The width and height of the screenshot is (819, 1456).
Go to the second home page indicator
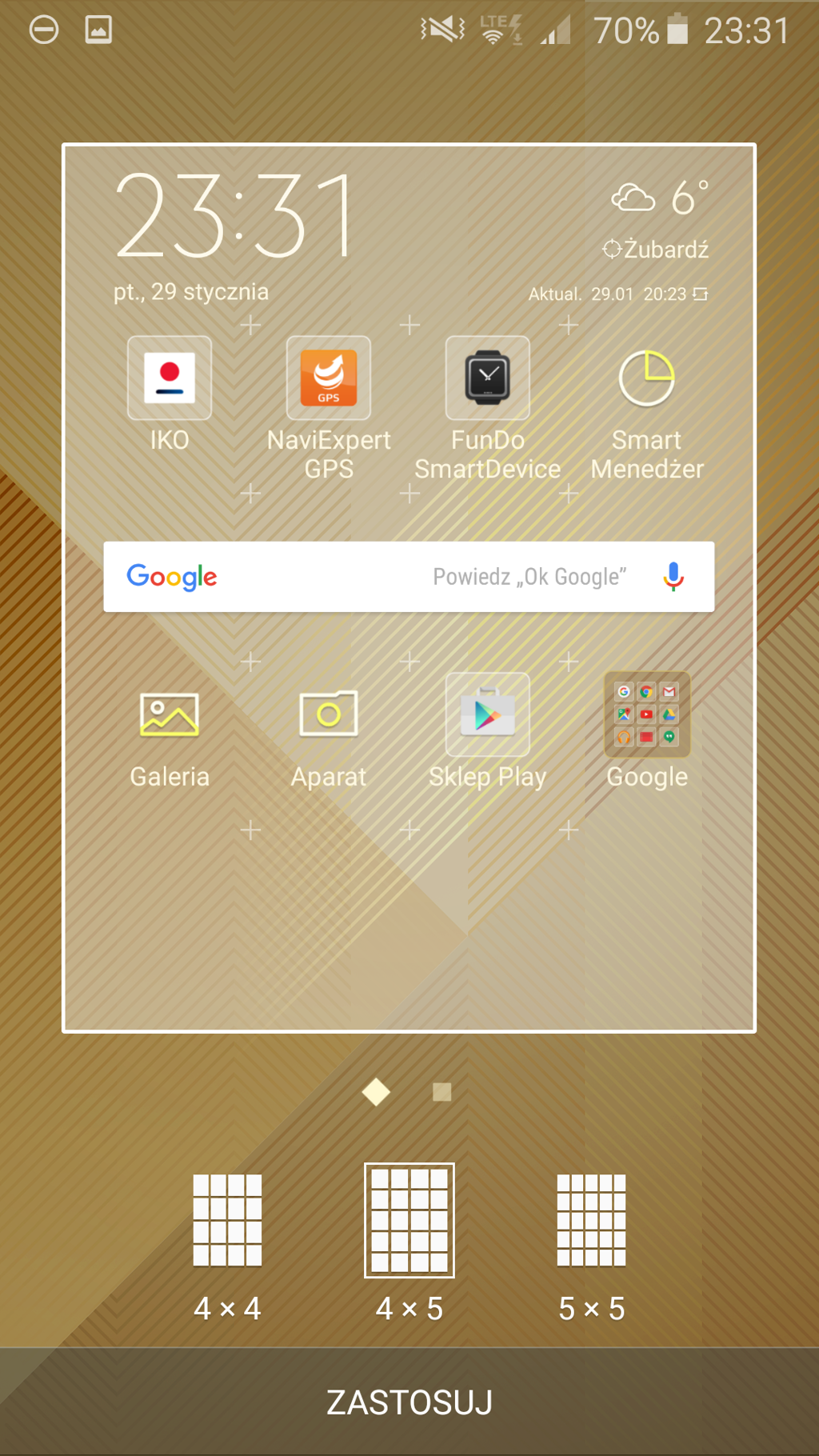click(441, 1092)
